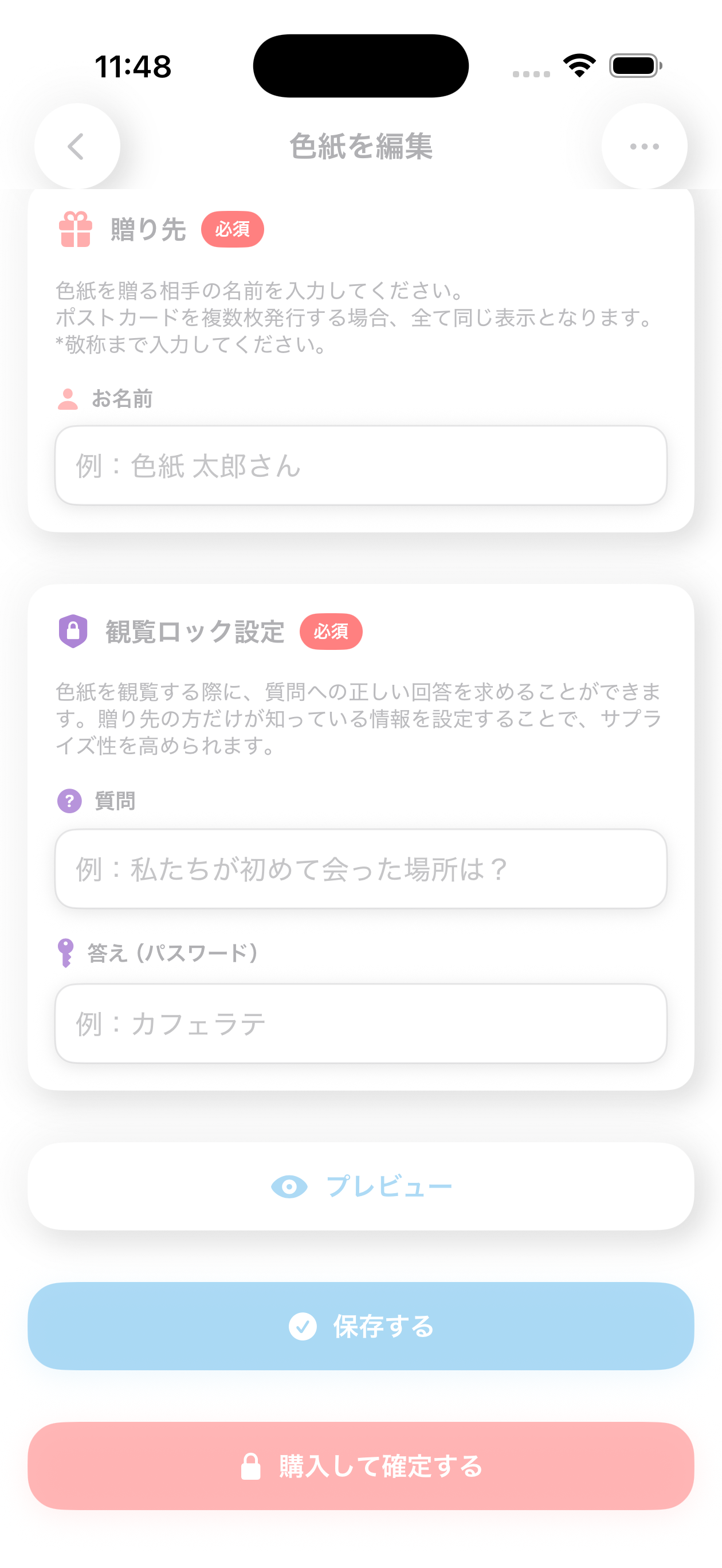Click the pink gift icon beside 贈り先
Screen dimensions: 722x1568
(x=74, y=229)
